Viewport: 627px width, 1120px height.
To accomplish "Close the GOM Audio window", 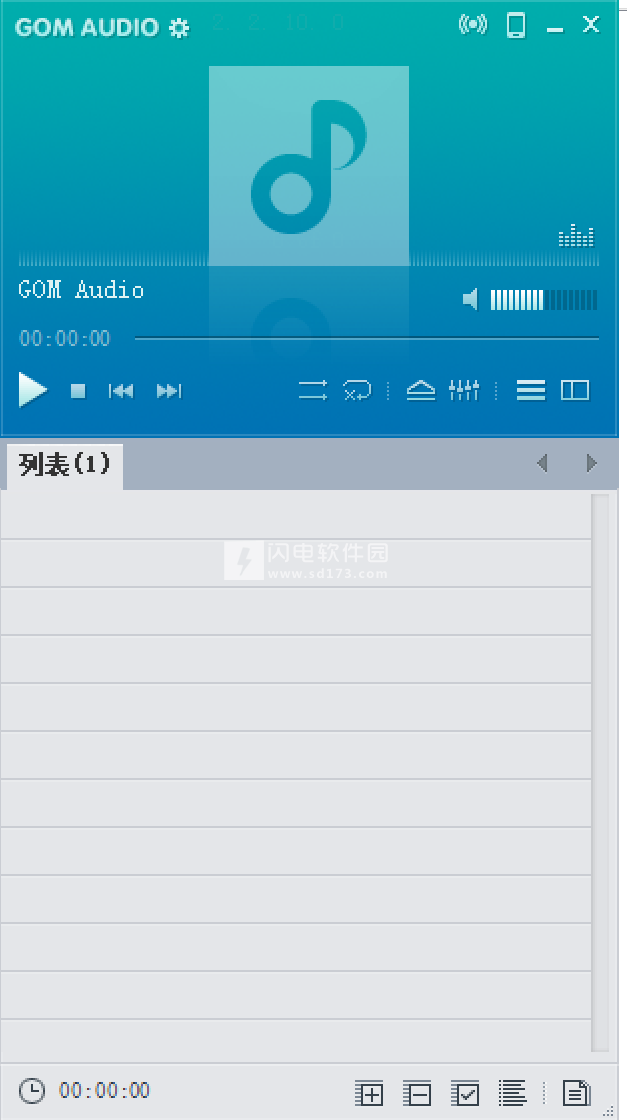I will 591,24.
